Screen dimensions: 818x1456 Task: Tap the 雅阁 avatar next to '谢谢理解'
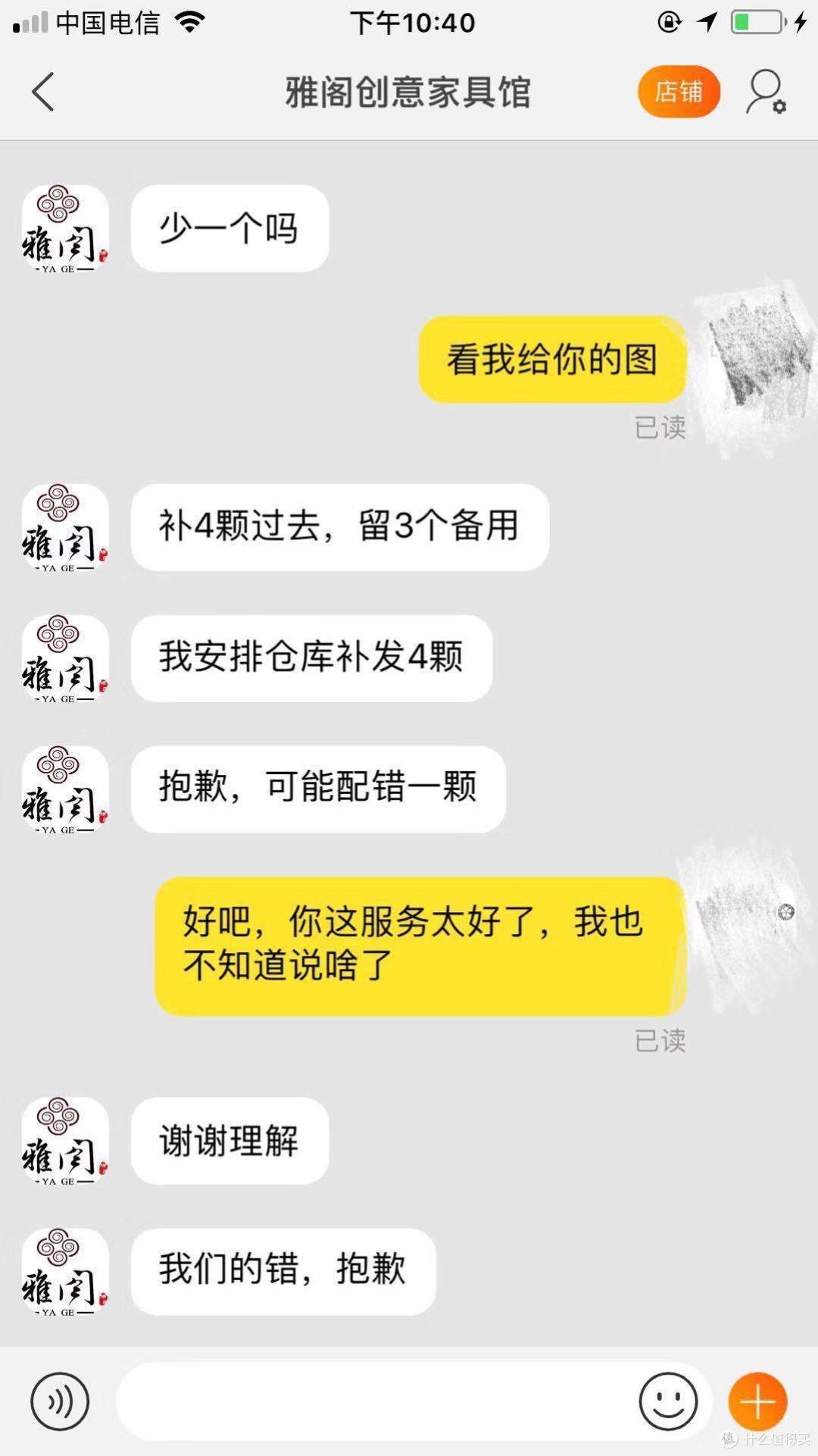pos(64,1141)
